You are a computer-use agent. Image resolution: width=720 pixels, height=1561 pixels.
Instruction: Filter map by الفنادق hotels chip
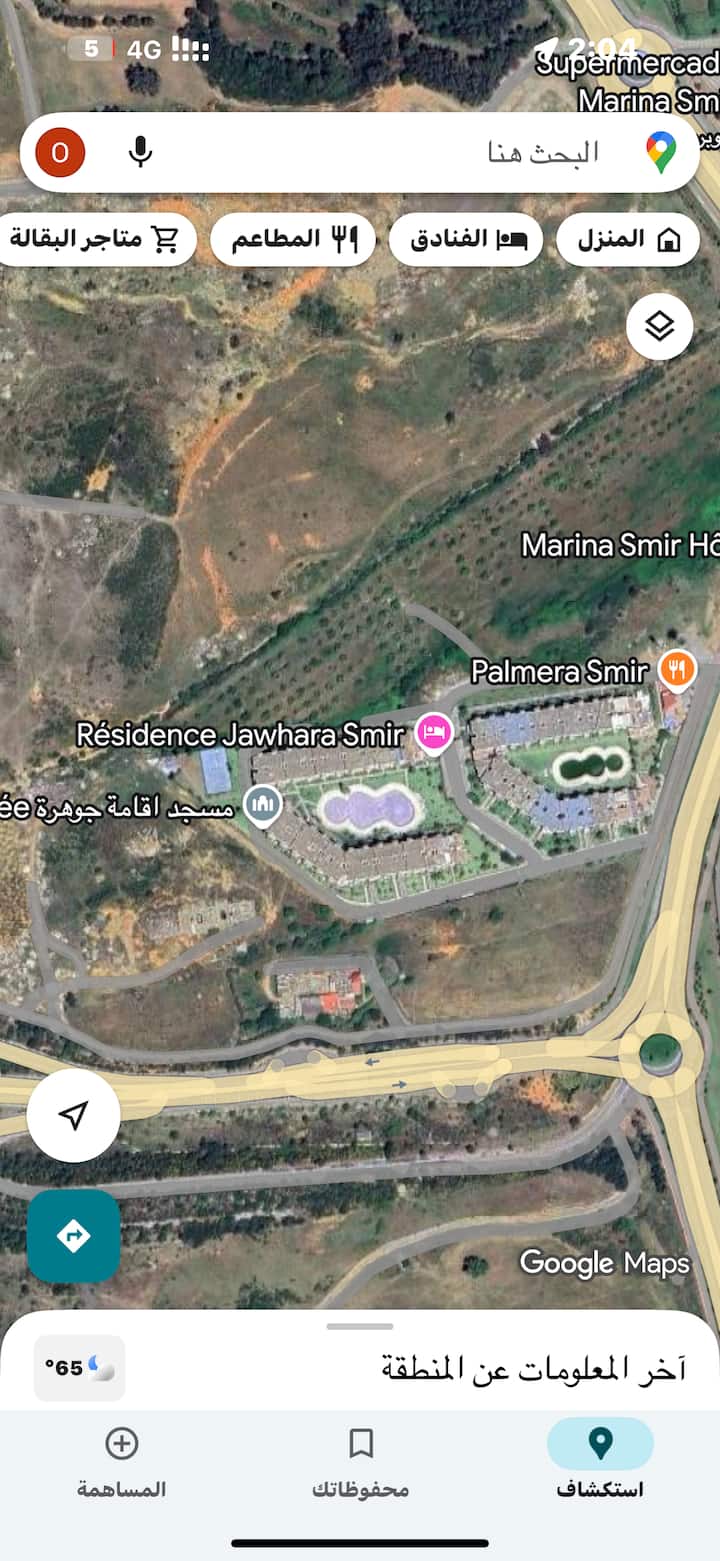pyautogui.click(x=465, y=240)
